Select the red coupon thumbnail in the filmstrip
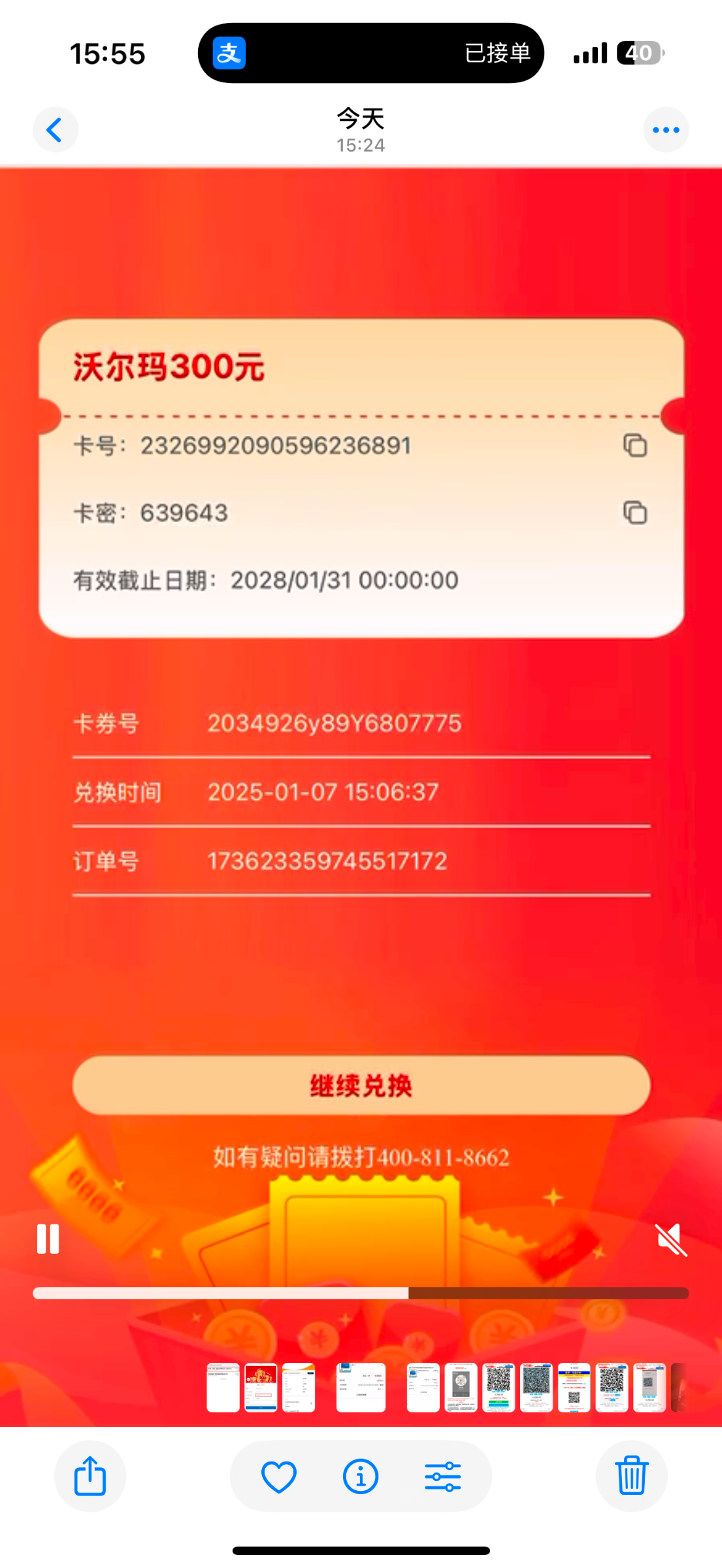Screen dimensions: 722x1568 pos(260,1388)
